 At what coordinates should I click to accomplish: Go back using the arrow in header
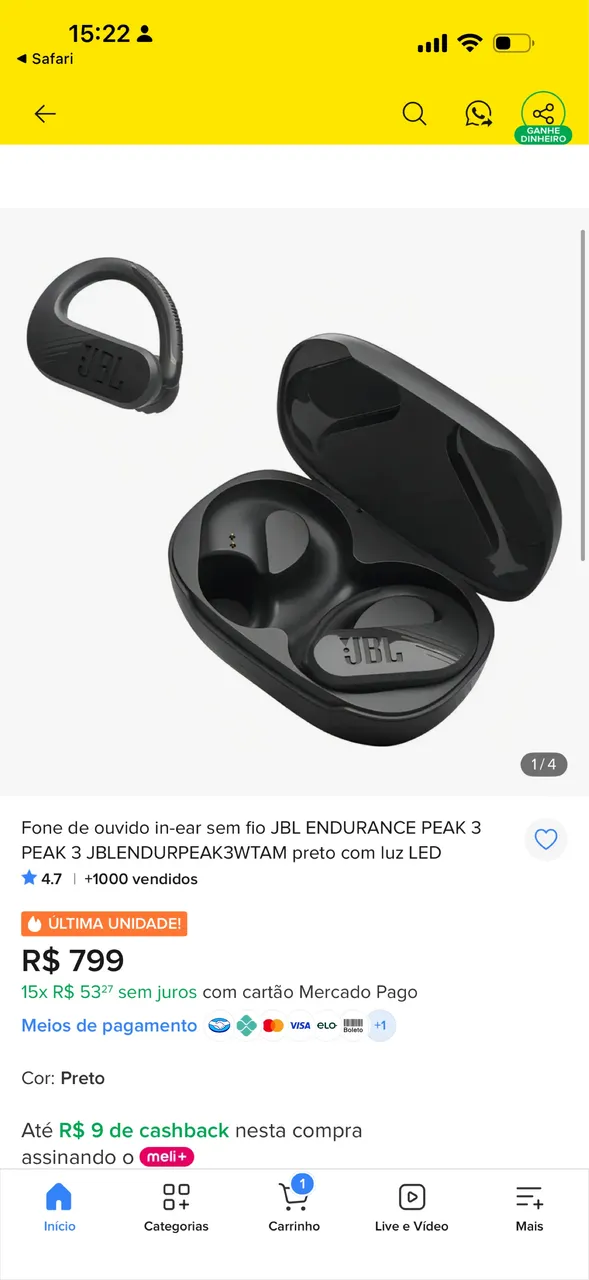coord(45,114)
